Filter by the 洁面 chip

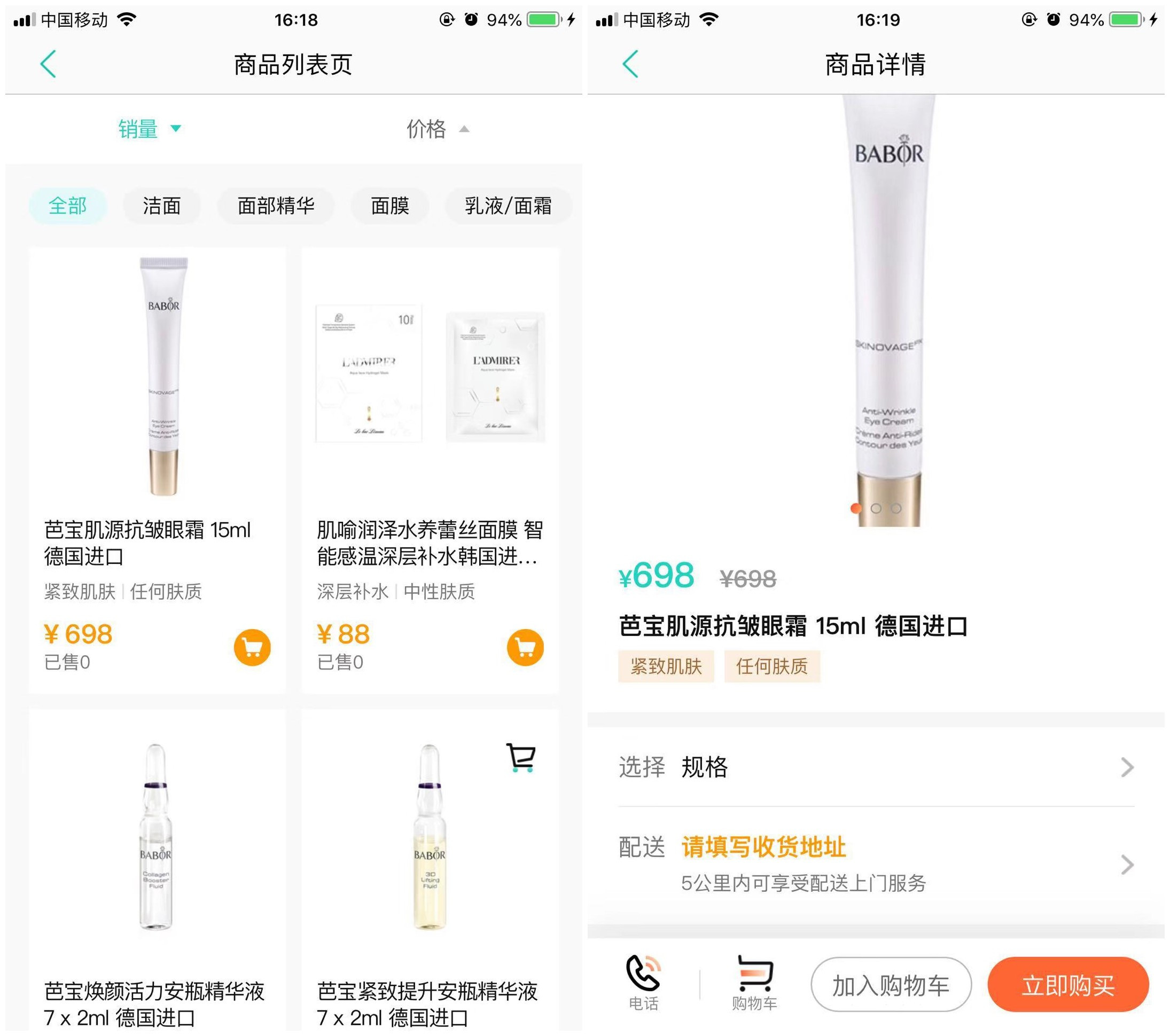pyautogui.click(x=162, y=206)
